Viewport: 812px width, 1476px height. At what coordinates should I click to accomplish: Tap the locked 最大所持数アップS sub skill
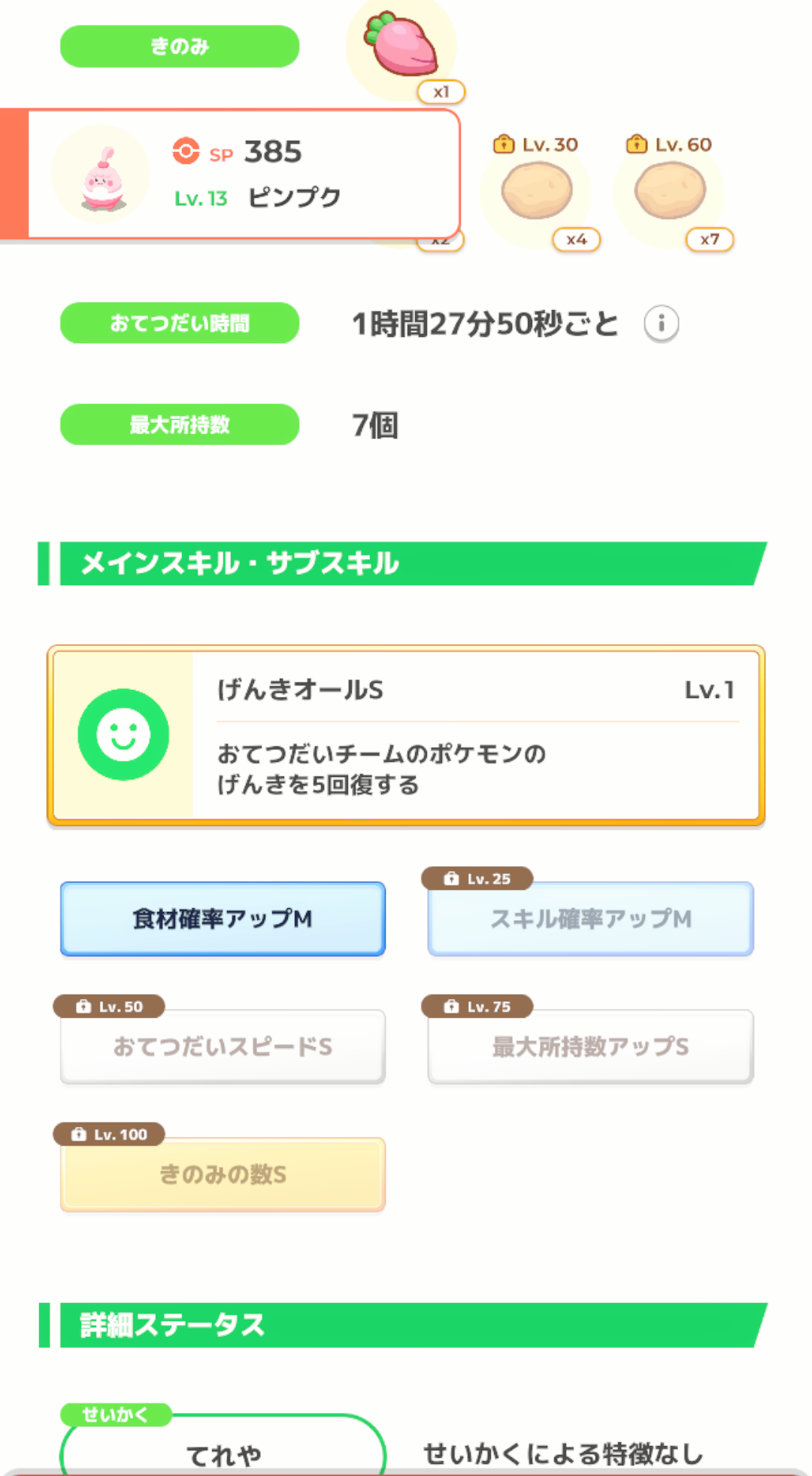pos(590,1046)
